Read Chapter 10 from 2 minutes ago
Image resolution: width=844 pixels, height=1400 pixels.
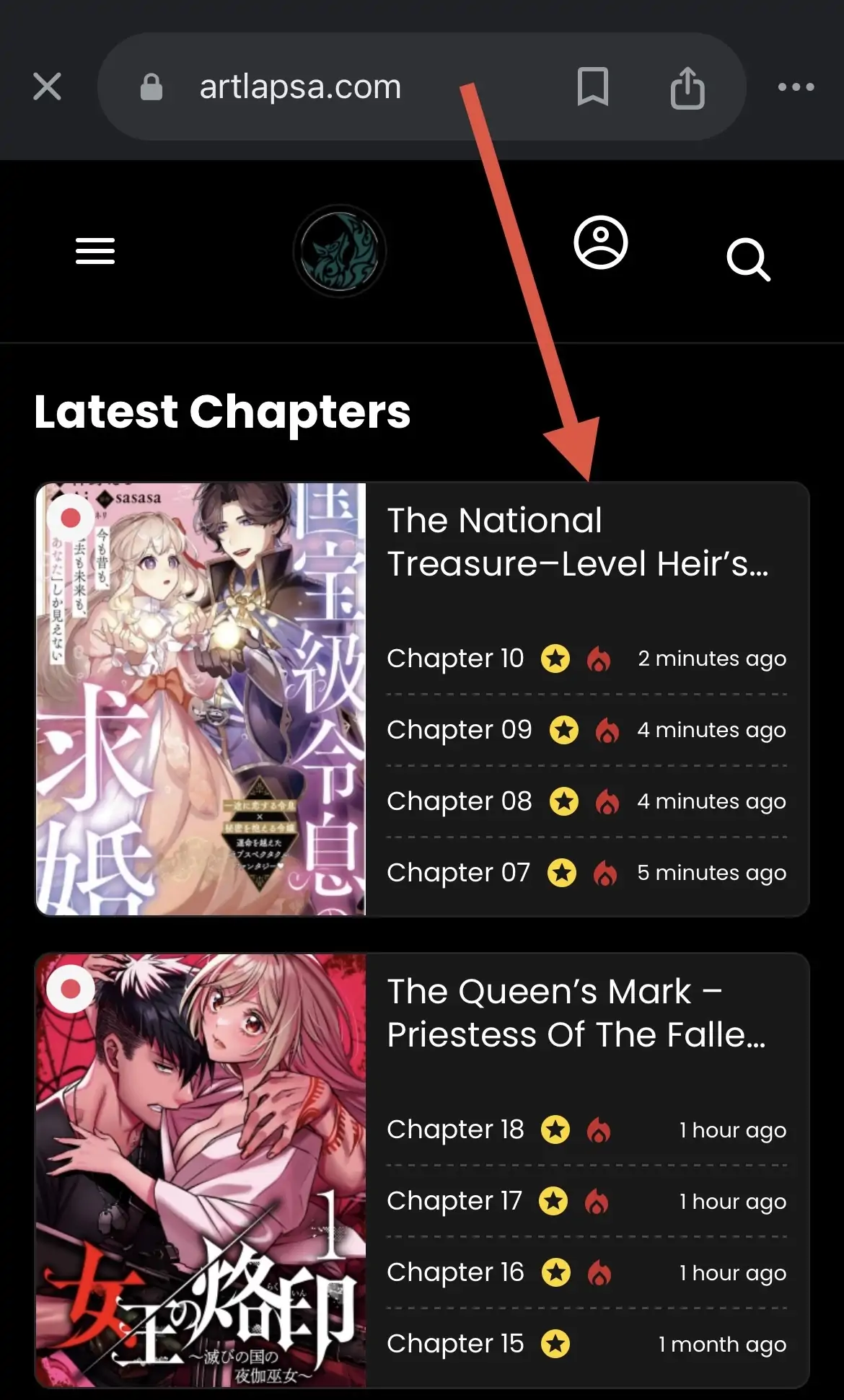(455, 659)
